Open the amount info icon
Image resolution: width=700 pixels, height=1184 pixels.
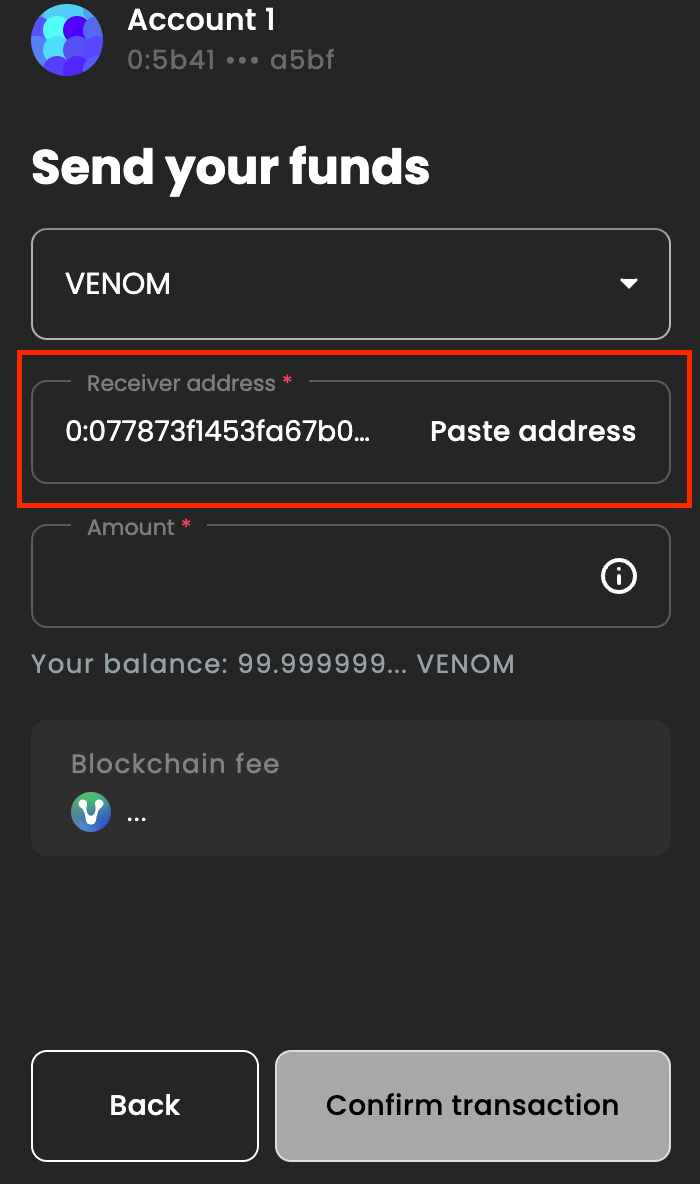point(619,576)
